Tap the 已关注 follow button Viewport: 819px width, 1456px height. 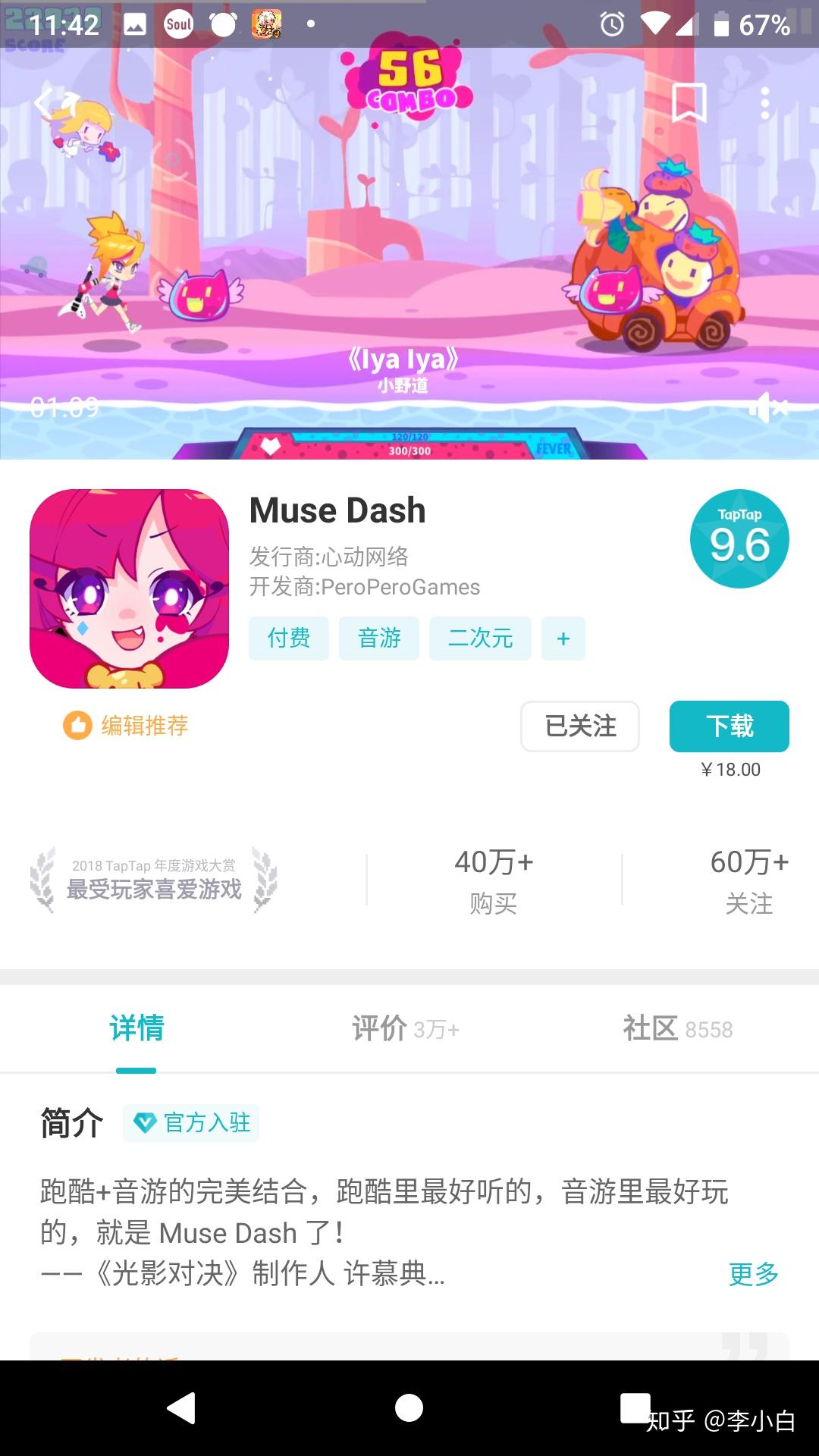pyautogui.click(x=580, y=726)
